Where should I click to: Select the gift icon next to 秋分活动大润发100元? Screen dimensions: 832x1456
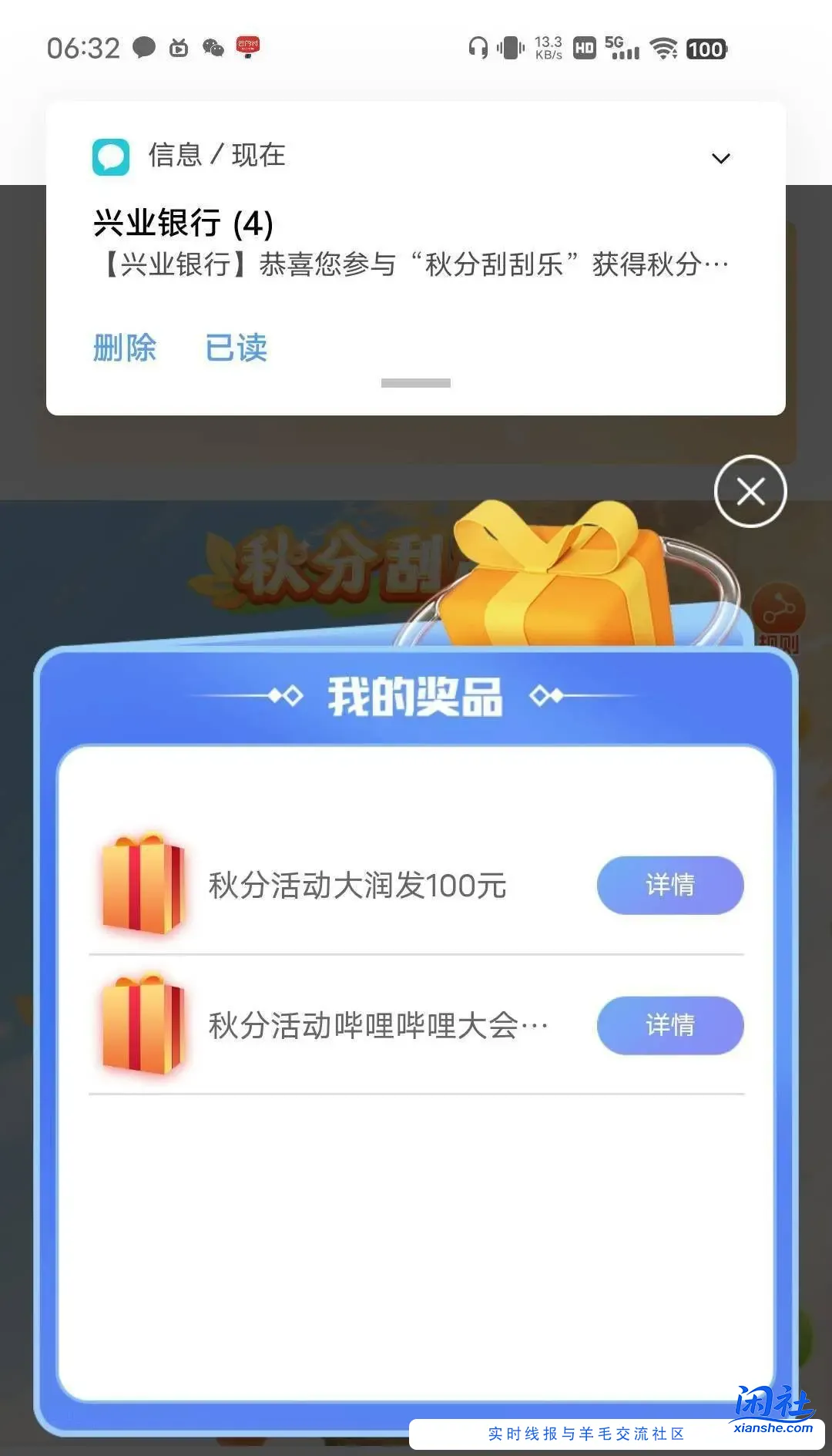146,885
